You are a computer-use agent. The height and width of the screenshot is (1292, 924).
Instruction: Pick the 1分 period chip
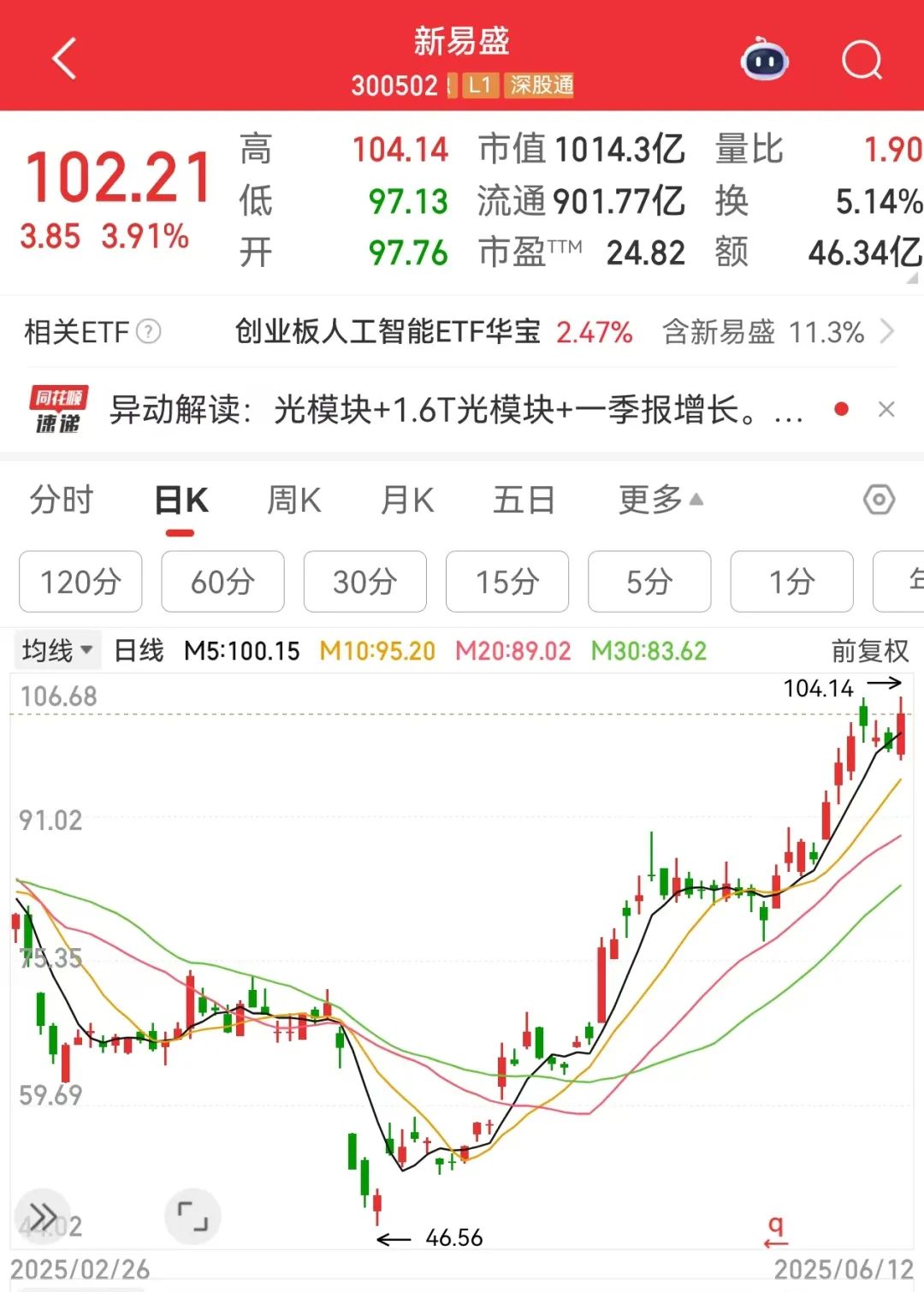791,582
